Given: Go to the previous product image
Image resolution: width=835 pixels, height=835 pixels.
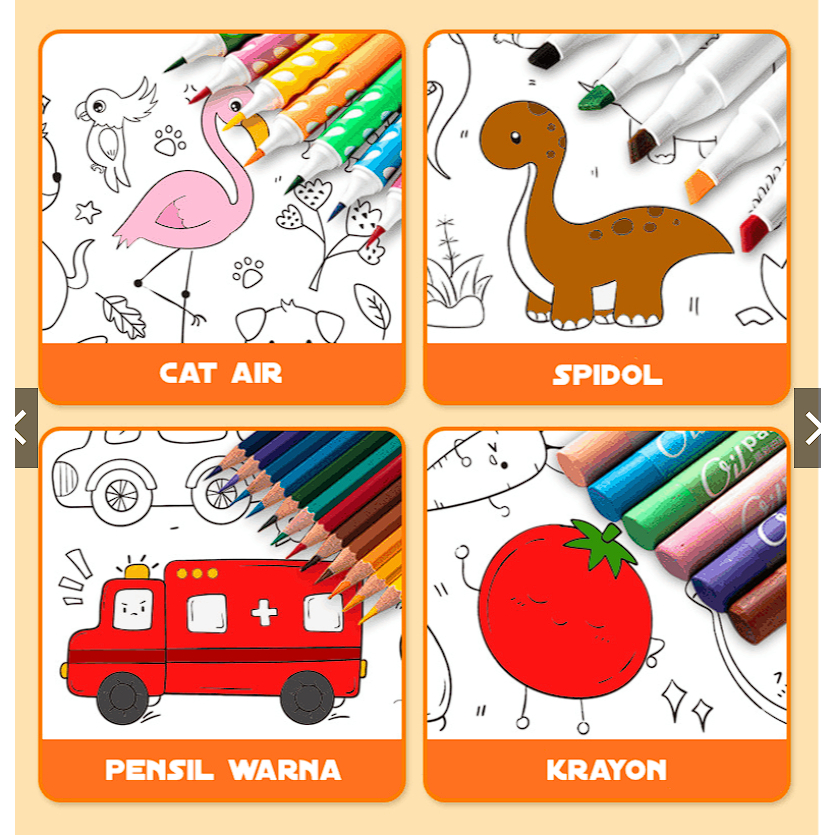Looking at the screenshot, I should [x=24, y=428].
